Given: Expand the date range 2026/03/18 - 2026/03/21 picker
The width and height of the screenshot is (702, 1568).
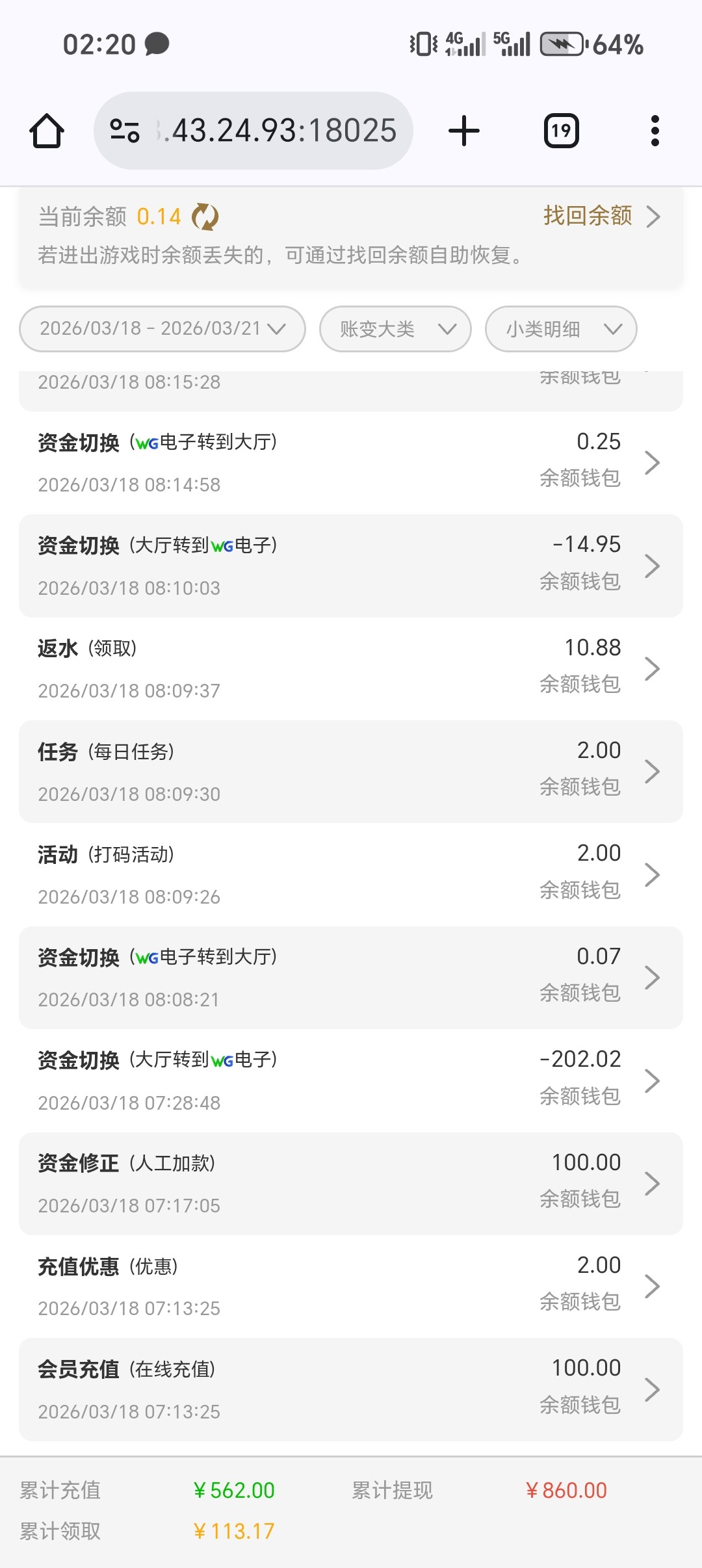Looking at the screenshot, I should click(x=162, y=329).
